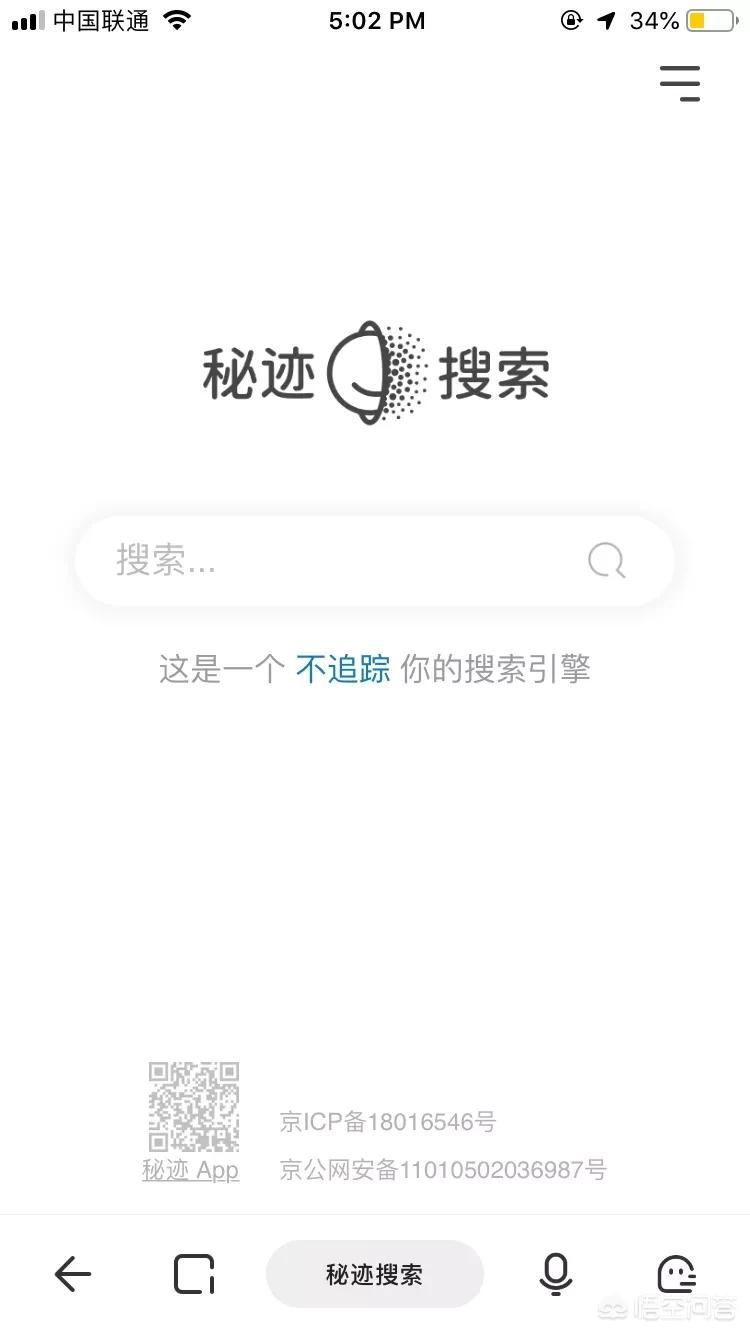Tap the 秘迹搜索 address pill
Screen dimensions: 750x1334
[374, 1274]
